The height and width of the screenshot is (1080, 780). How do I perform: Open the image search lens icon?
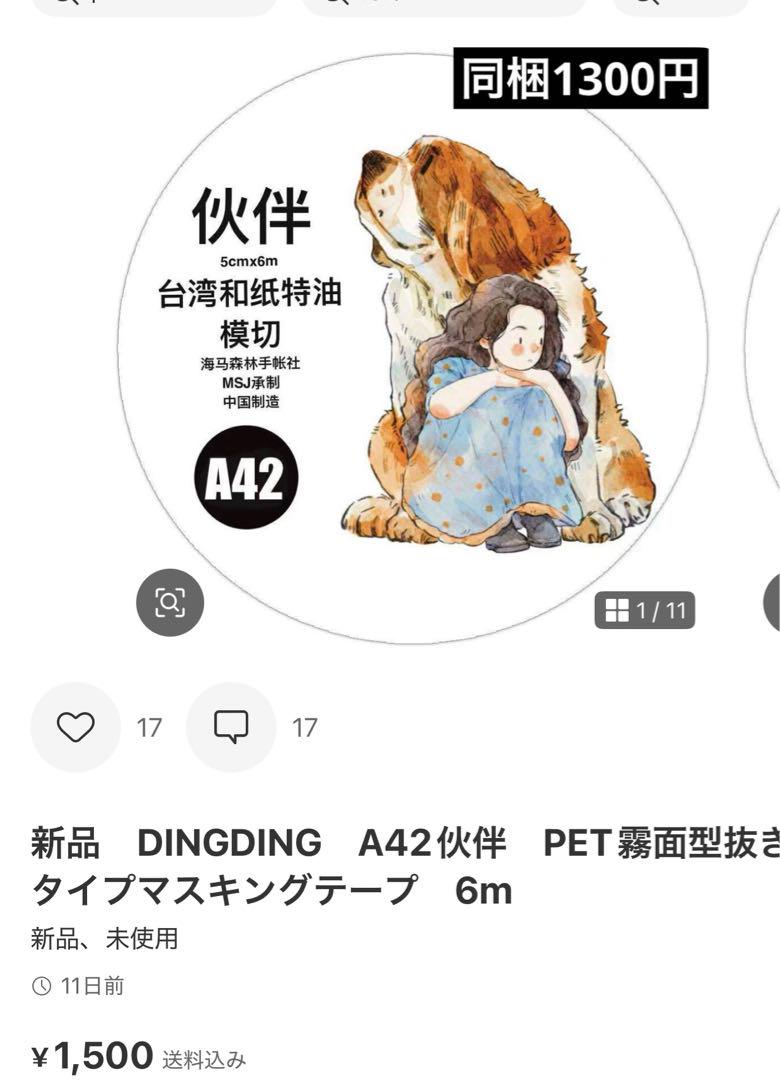point(170,602)
